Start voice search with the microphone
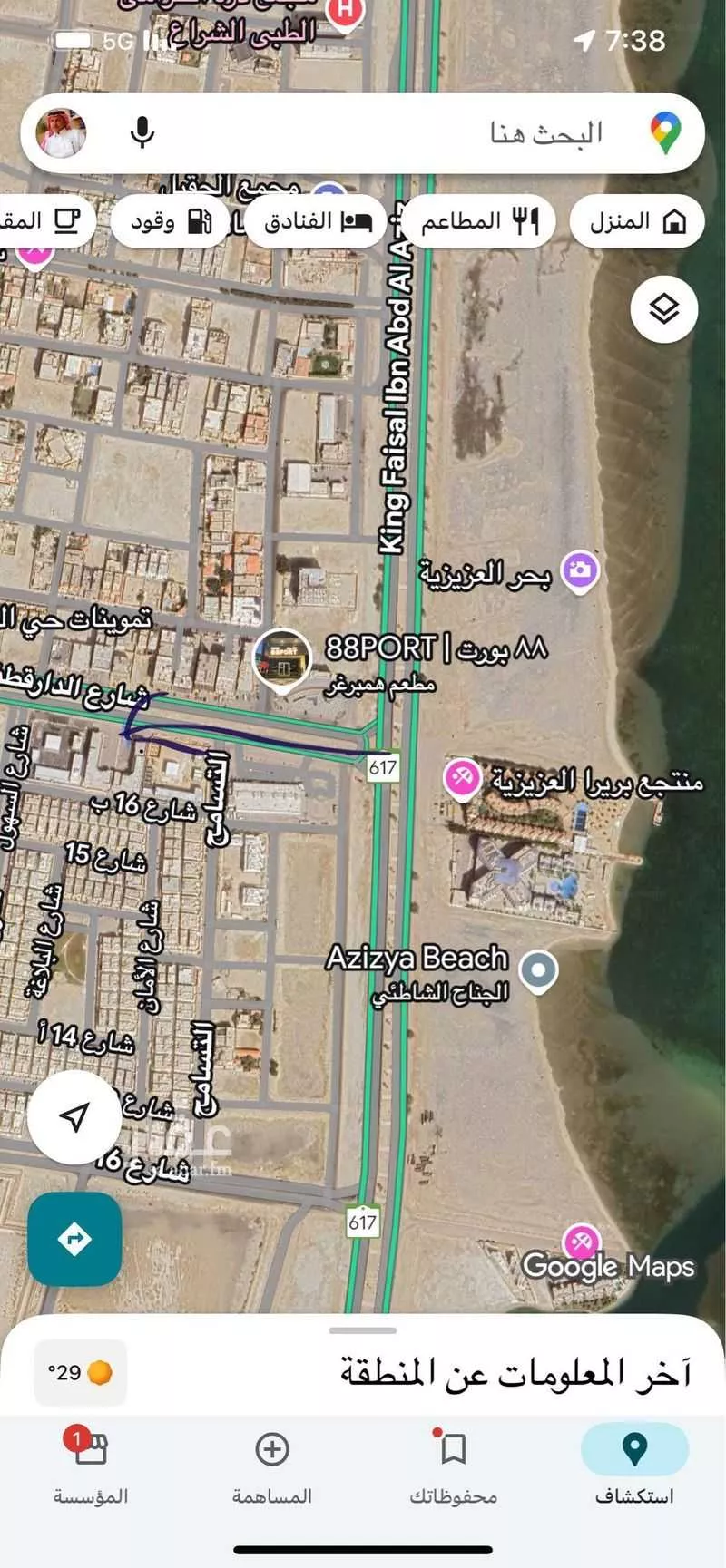 point(142,133)
